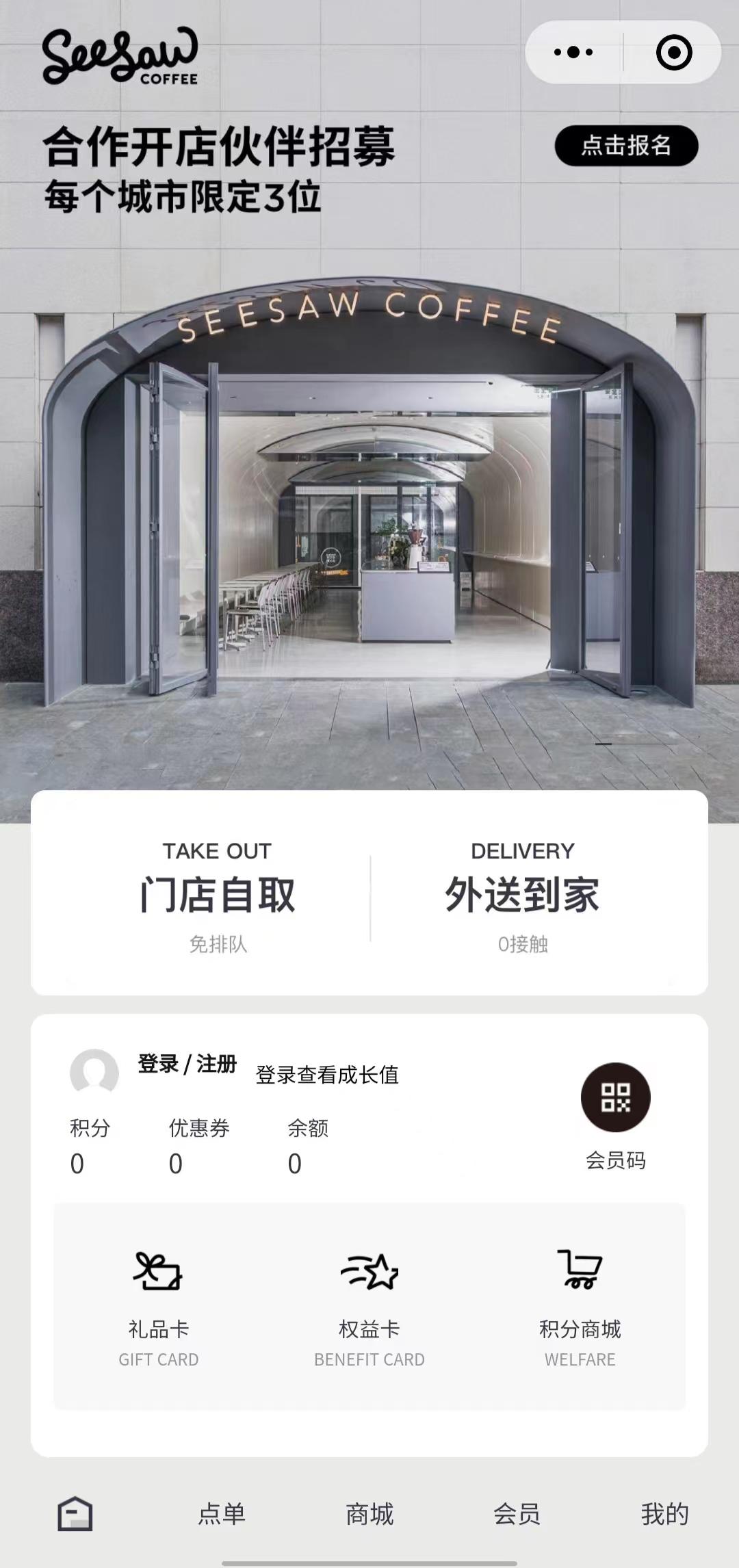The width and height of the screenshot is (739, 1568).
Task: Switch to the 点单 tab
Action: [x=222, y=1513]
